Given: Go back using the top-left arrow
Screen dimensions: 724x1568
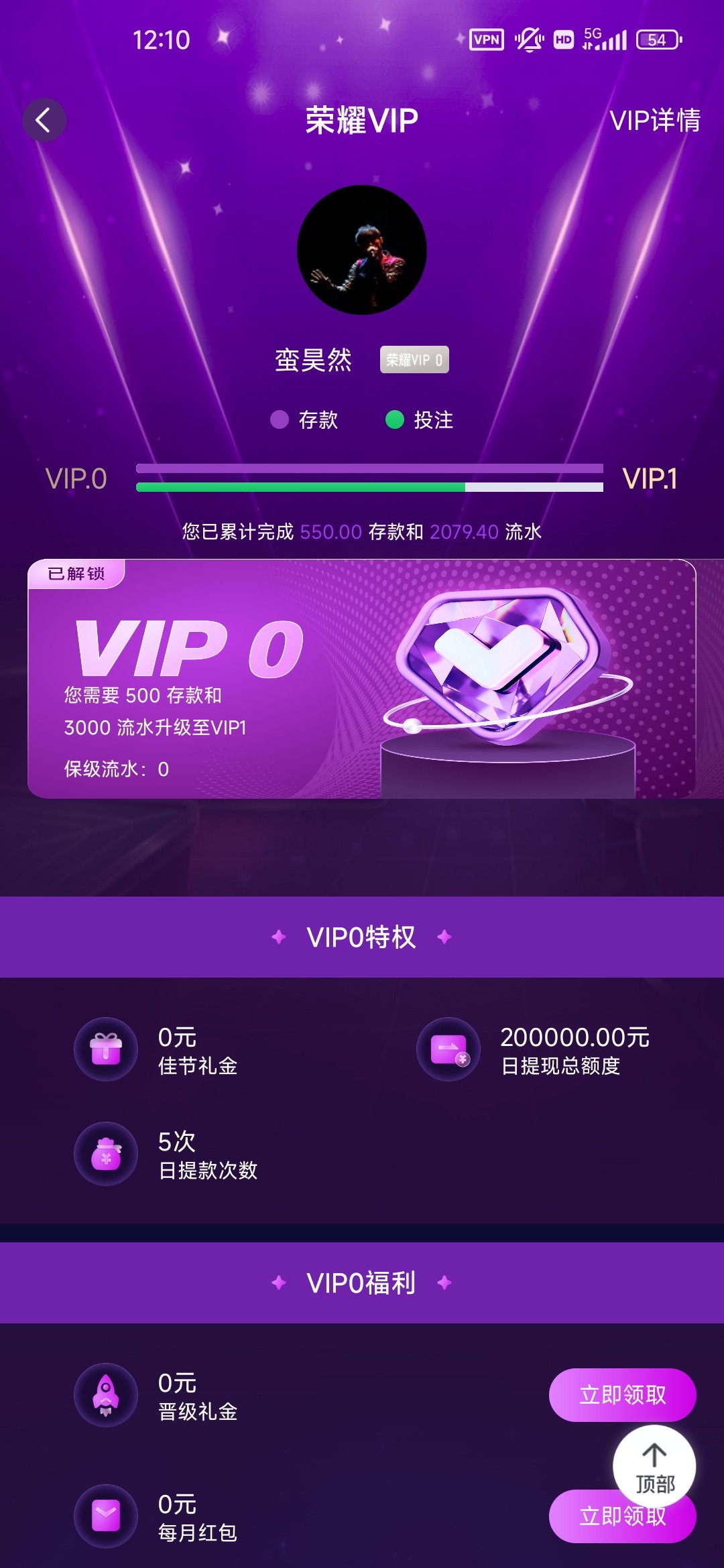Looking at the screenshot, I should 44,121.
